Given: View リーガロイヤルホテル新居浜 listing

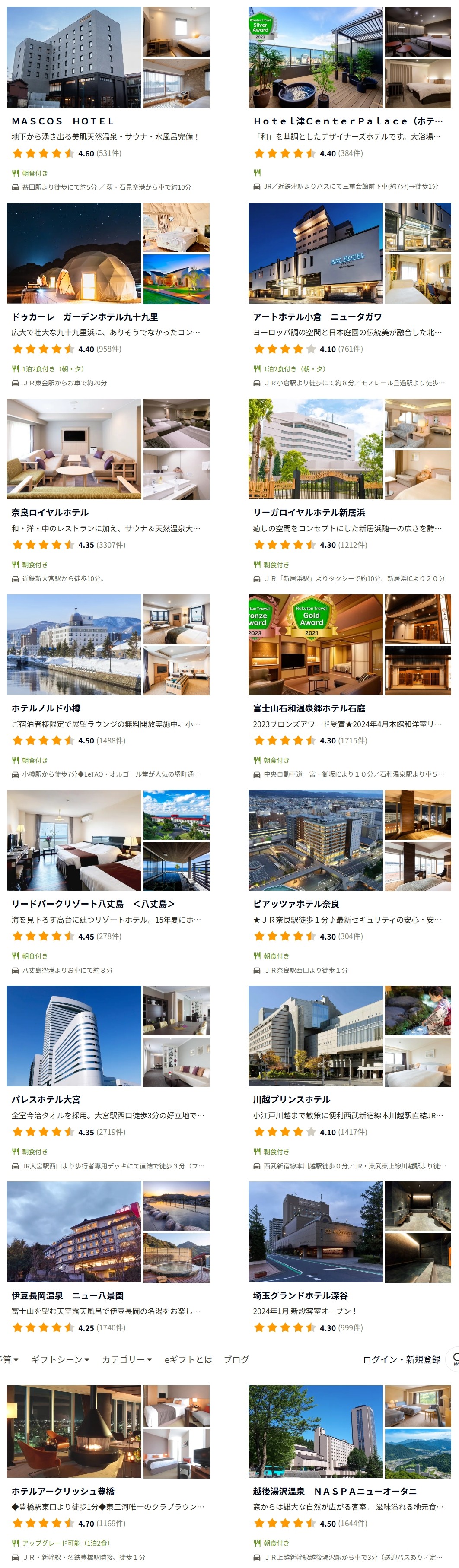Looking at the screenshot, I should (x=309, y=513).
